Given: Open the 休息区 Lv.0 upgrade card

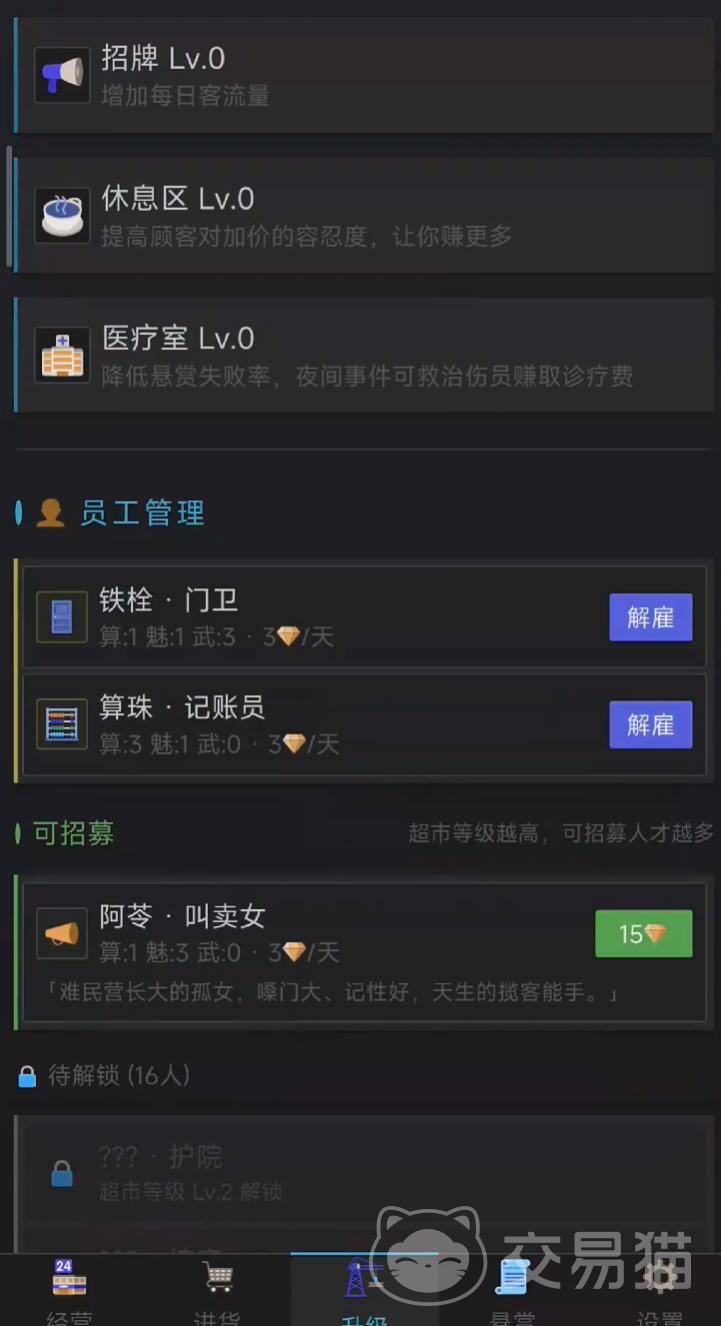Looking at the screenshot, I should [365, 215].
